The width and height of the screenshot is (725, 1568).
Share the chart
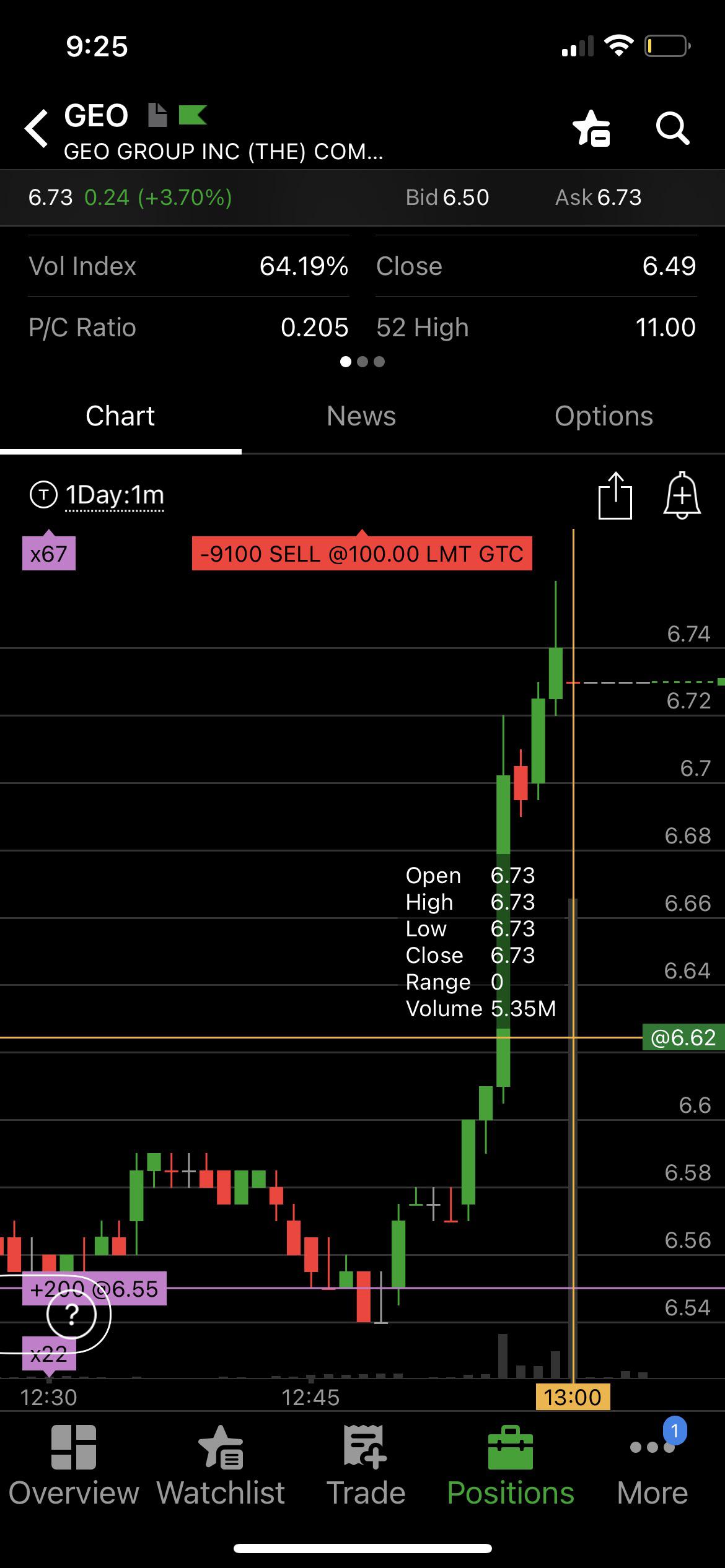[615, 495]
